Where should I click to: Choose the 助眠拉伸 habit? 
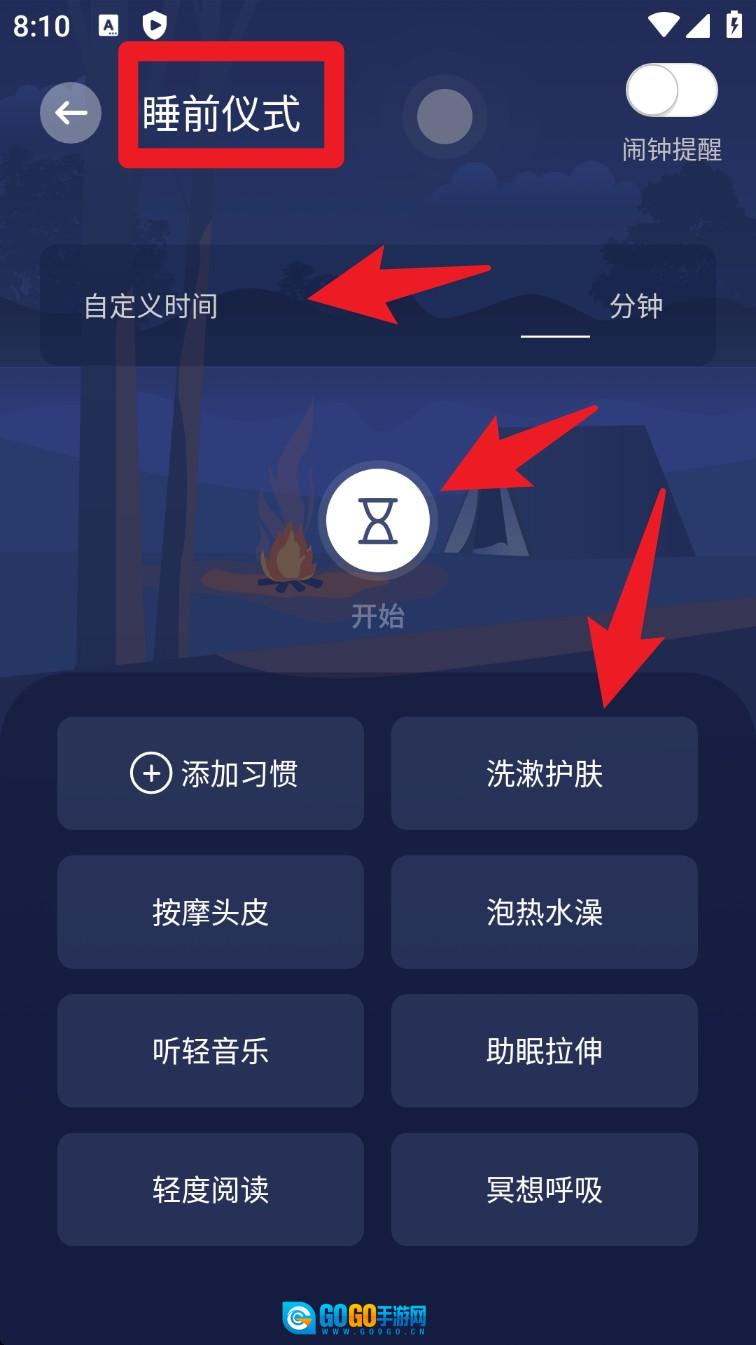(x=544, y=1051)
